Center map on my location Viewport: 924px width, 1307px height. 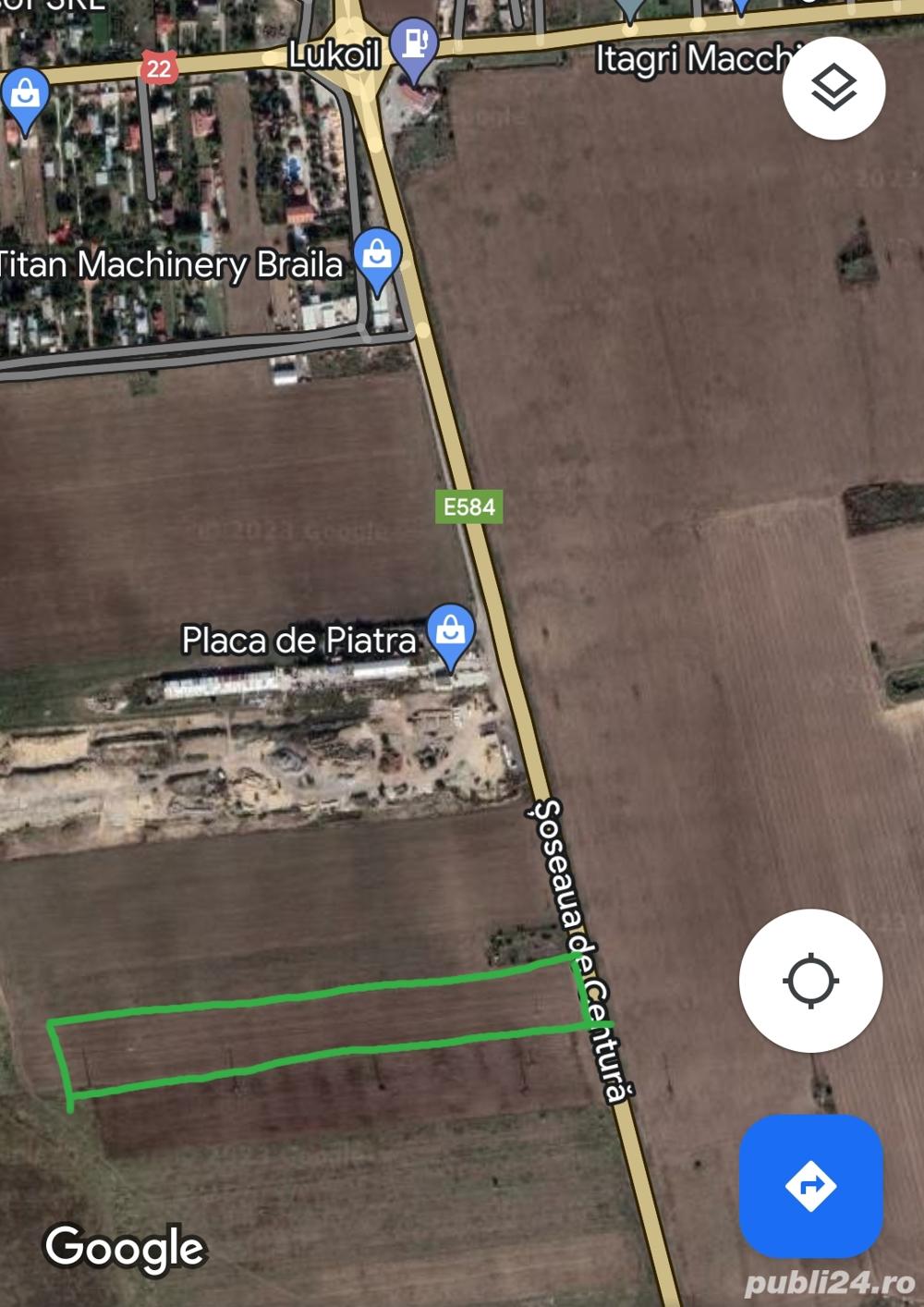810,981
